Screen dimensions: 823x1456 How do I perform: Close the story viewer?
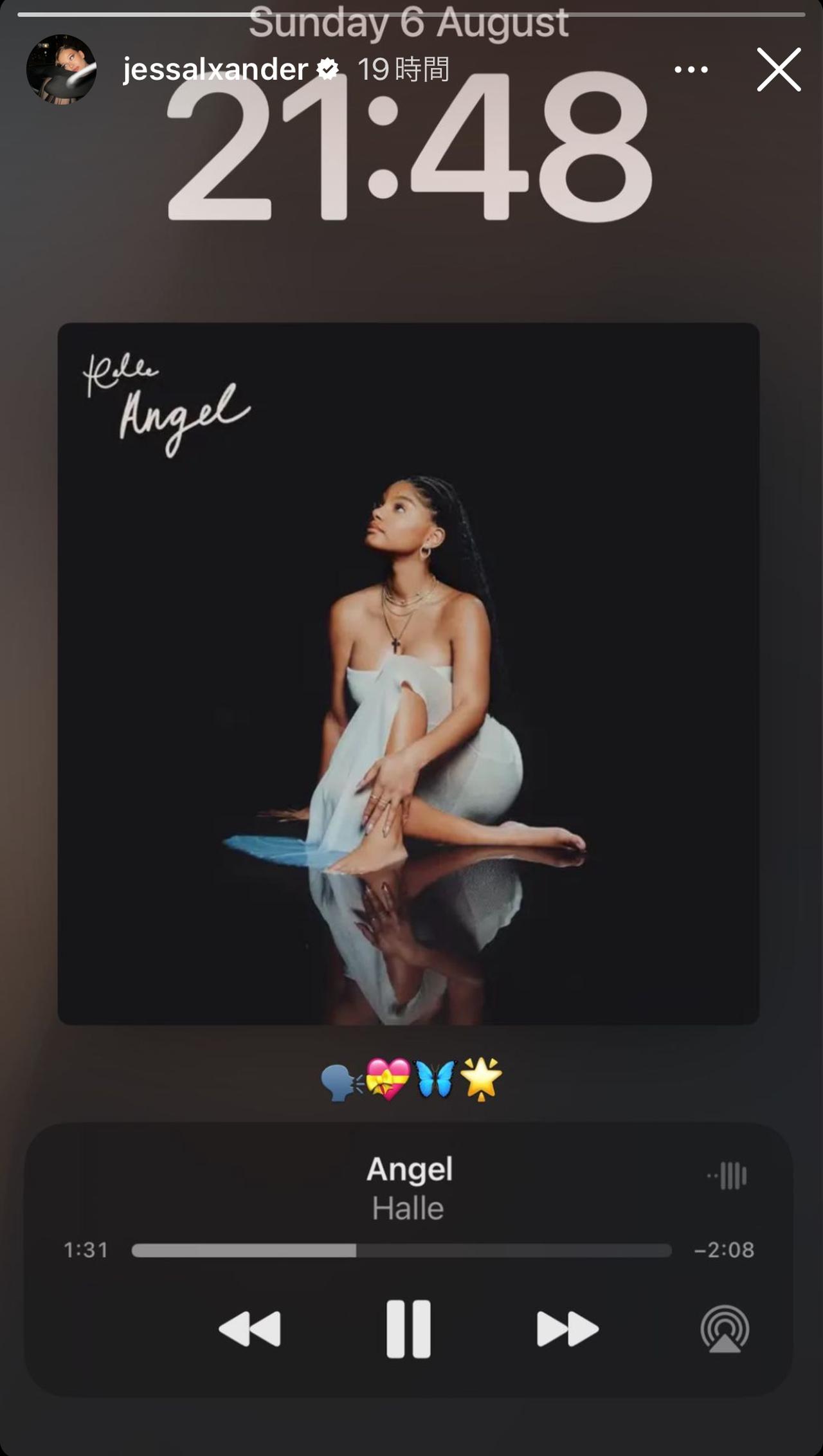point(779,69)
